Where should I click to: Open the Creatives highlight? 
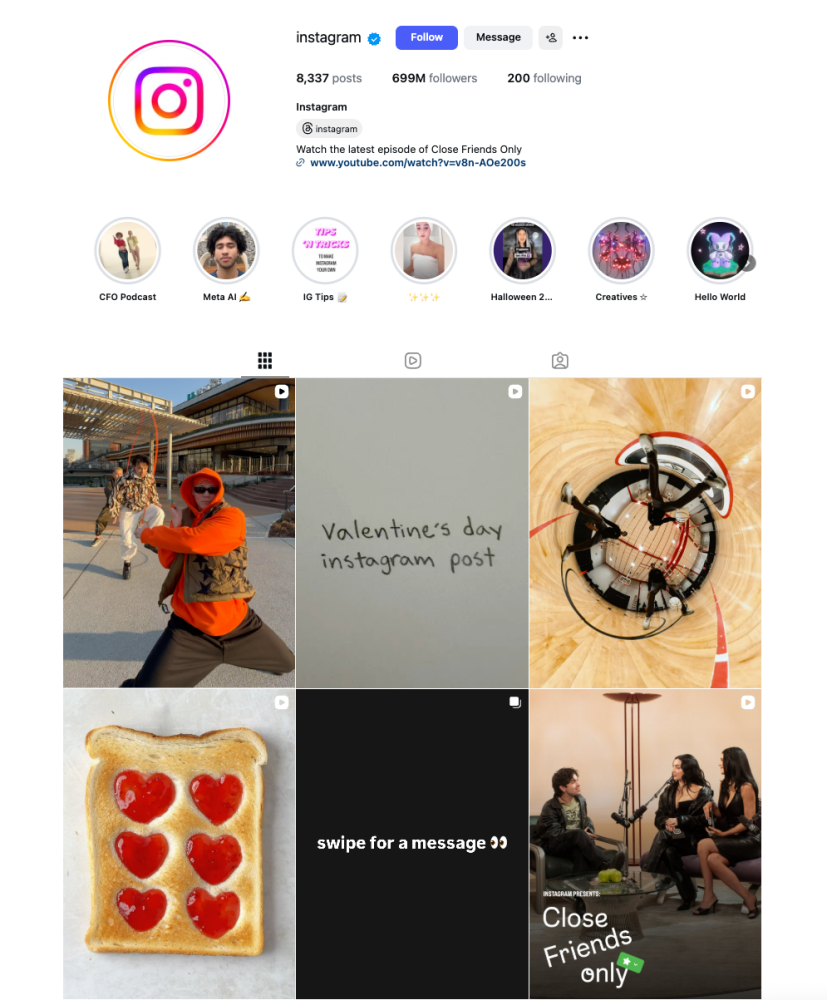coord(621,251)
